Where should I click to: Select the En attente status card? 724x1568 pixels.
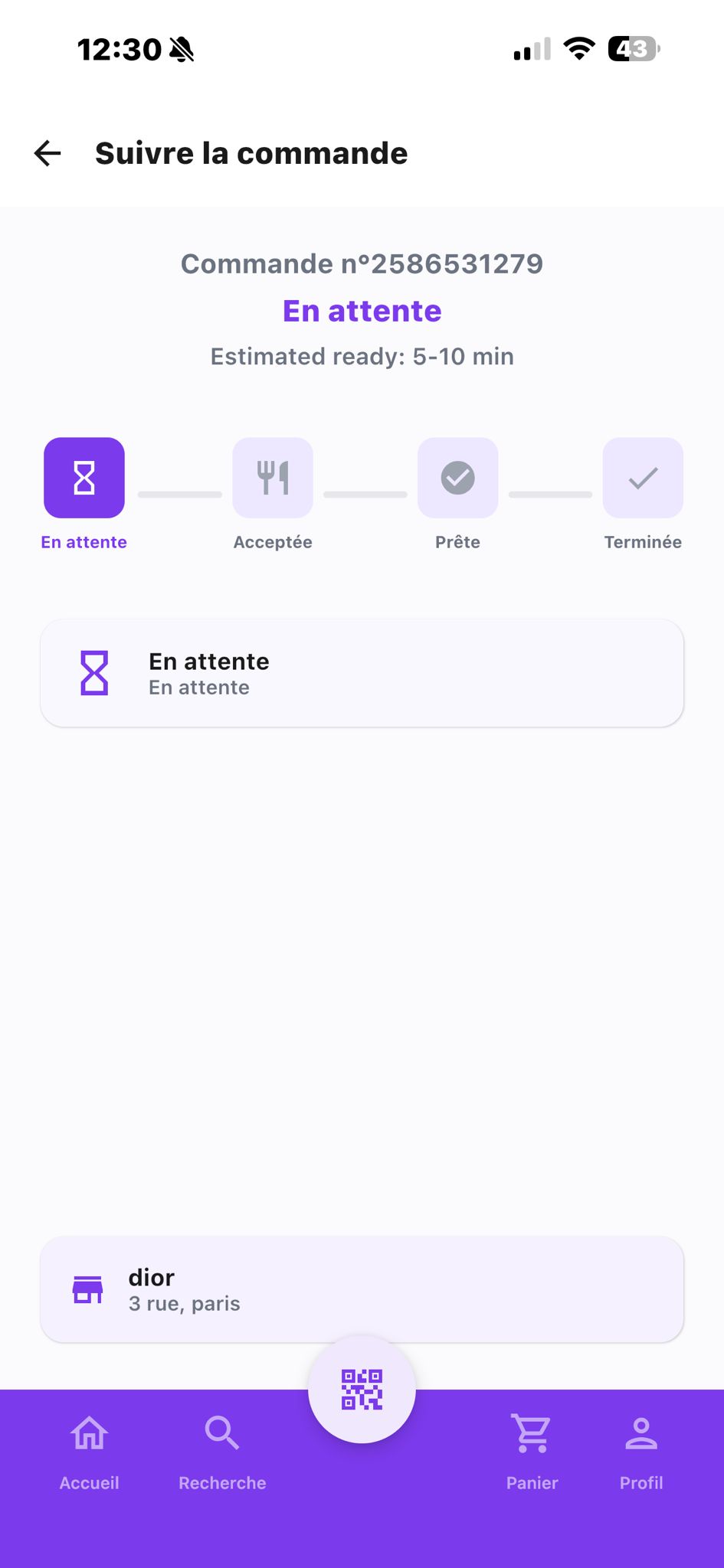[x=362, y=673]
